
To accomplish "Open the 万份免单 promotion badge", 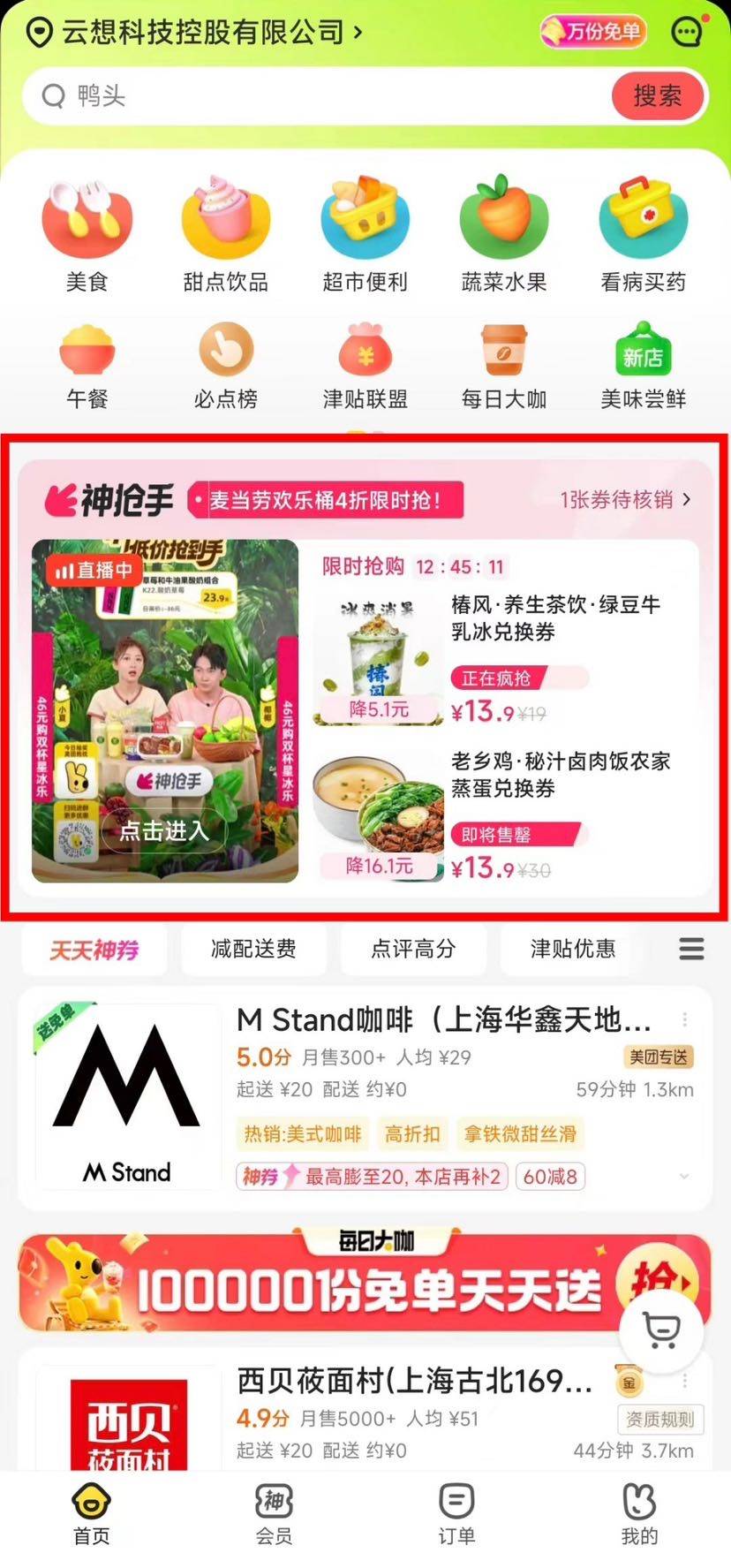I will click(593, 32).
